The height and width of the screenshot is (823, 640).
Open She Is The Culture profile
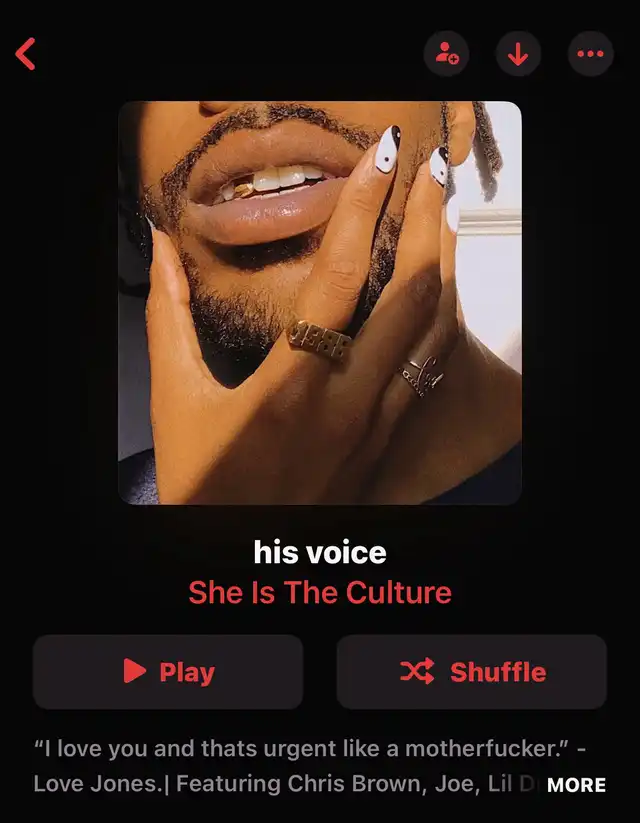(x=320, y=592)
